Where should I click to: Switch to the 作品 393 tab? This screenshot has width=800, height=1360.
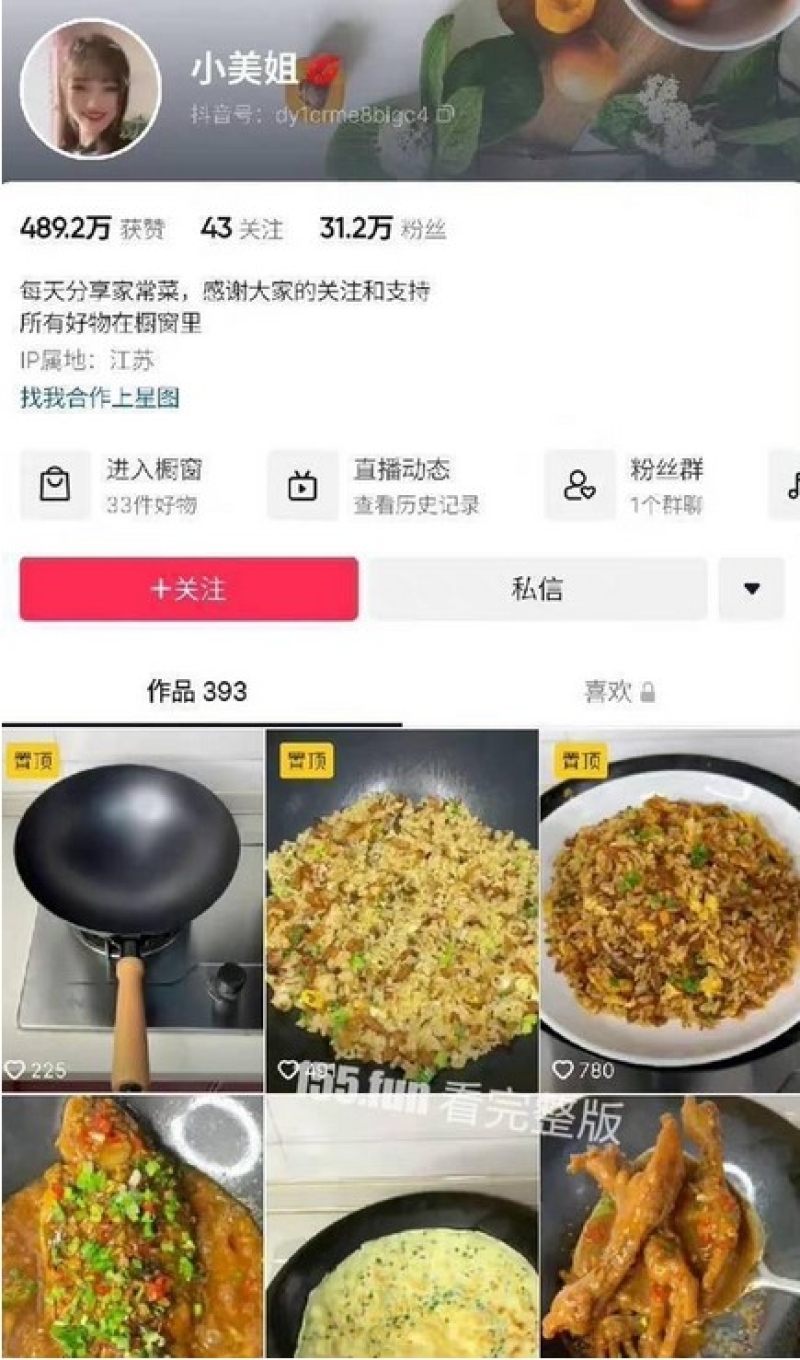click(197, 691)
